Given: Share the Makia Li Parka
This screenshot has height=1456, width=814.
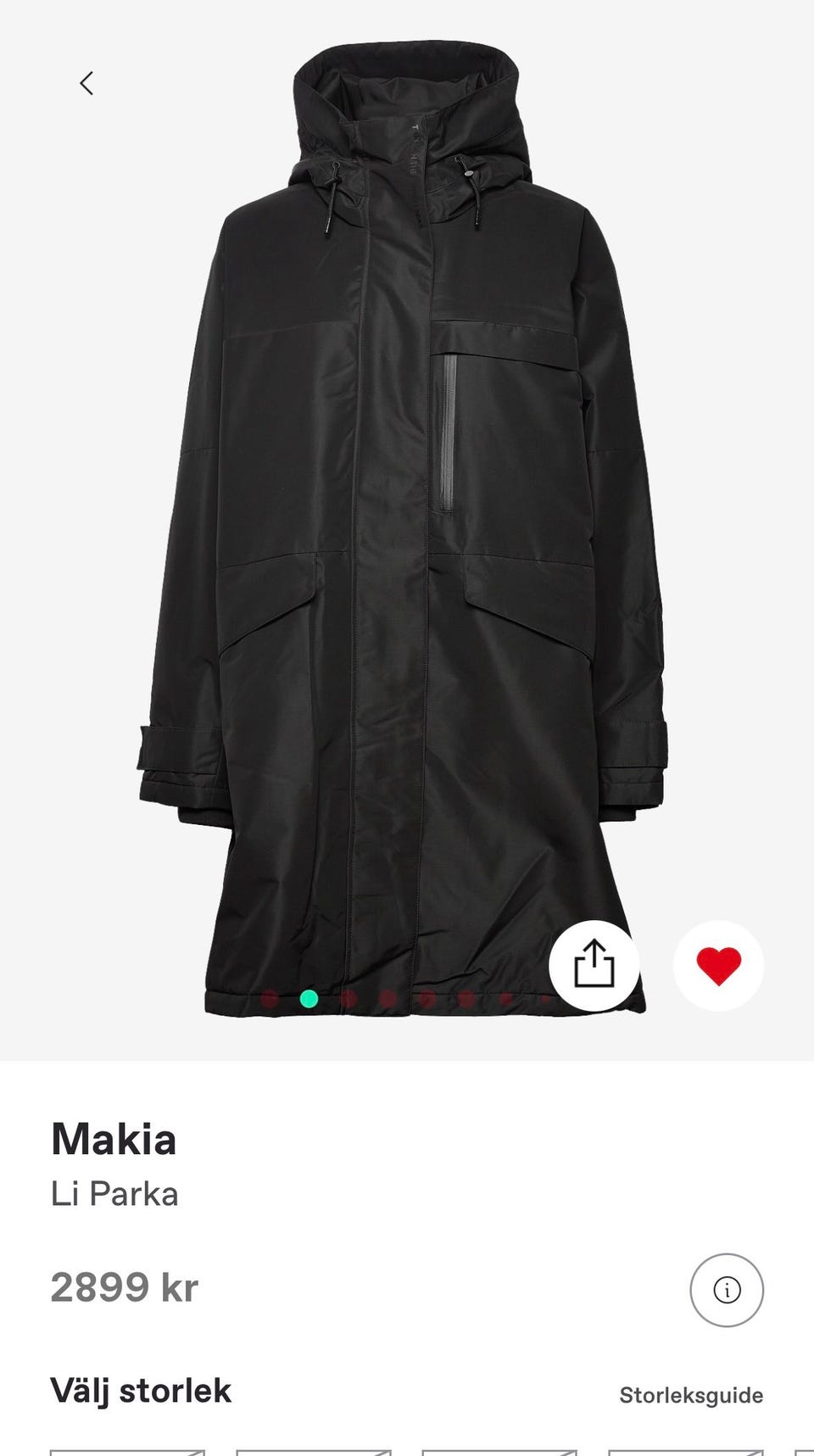Looking at the screenshot, I should coord(594,965).
